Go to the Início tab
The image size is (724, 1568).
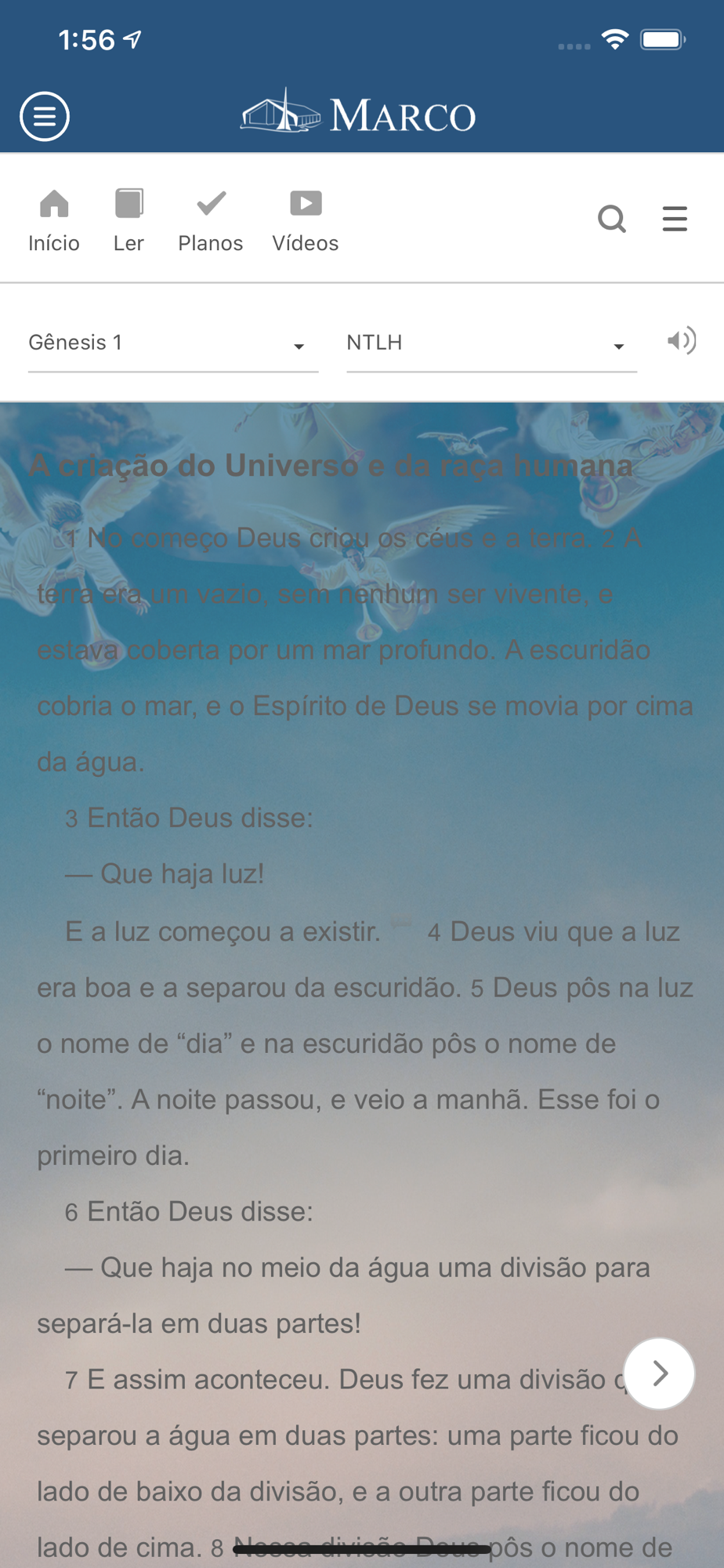click(54, 221)
